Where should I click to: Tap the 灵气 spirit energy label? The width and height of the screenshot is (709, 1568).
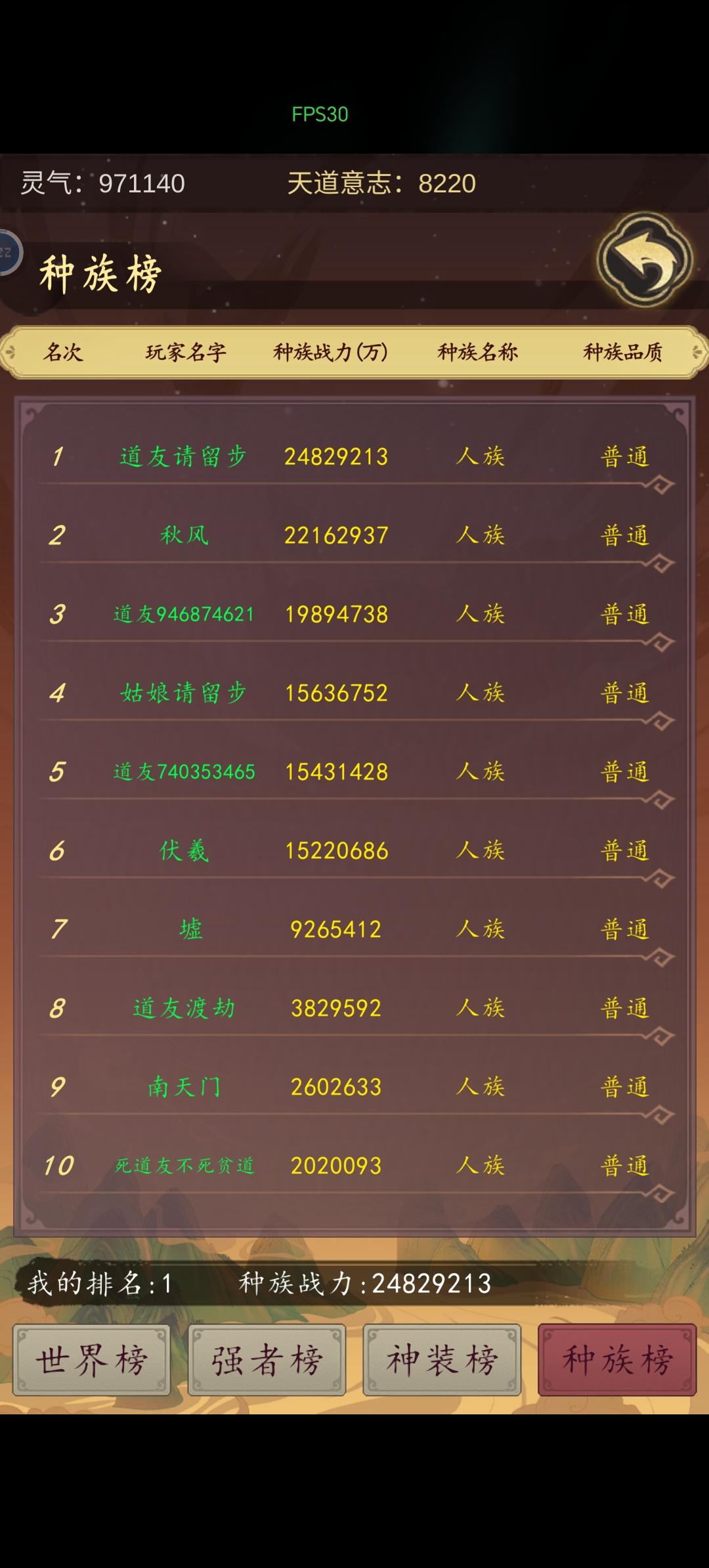coord(51,185)
